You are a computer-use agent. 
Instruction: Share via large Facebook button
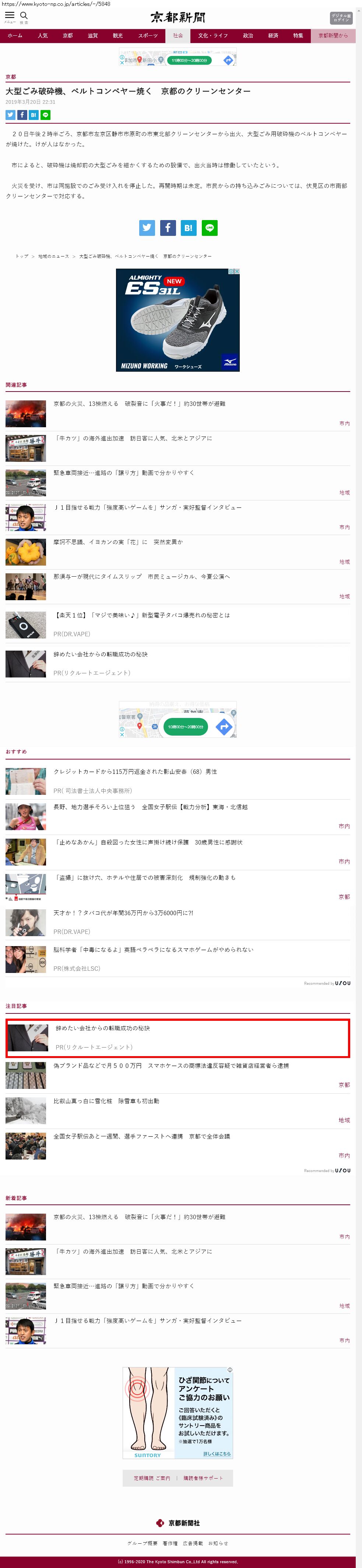168,228
